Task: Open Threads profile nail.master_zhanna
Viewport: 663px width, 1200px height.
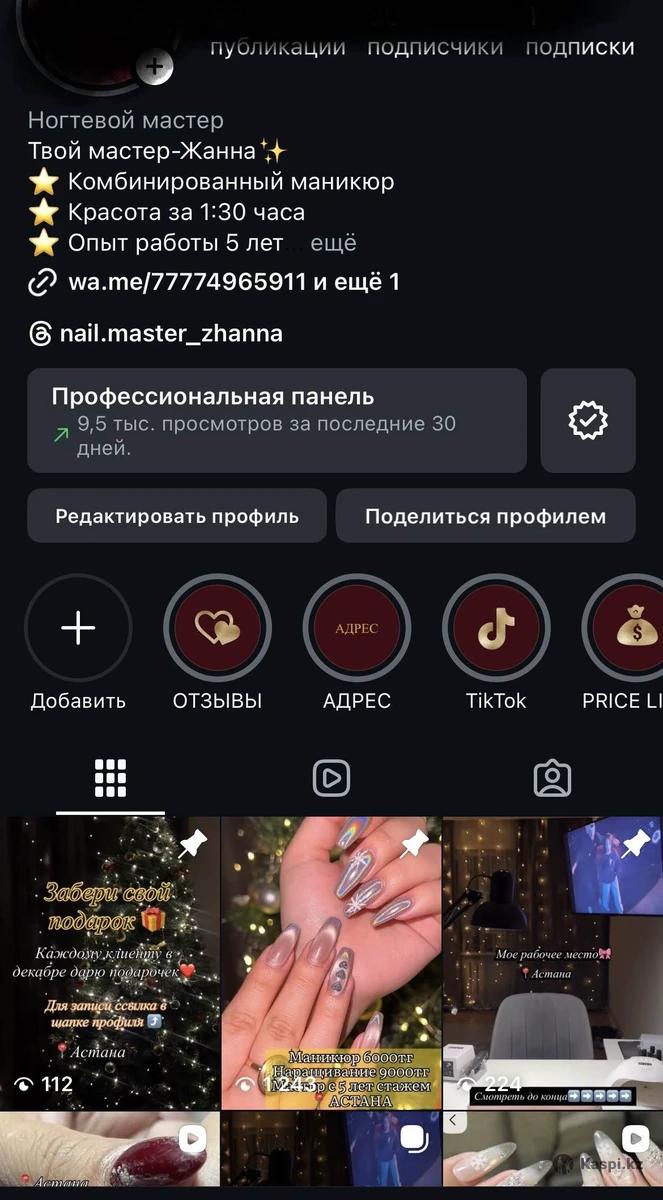Action: (x=170, y=334)
